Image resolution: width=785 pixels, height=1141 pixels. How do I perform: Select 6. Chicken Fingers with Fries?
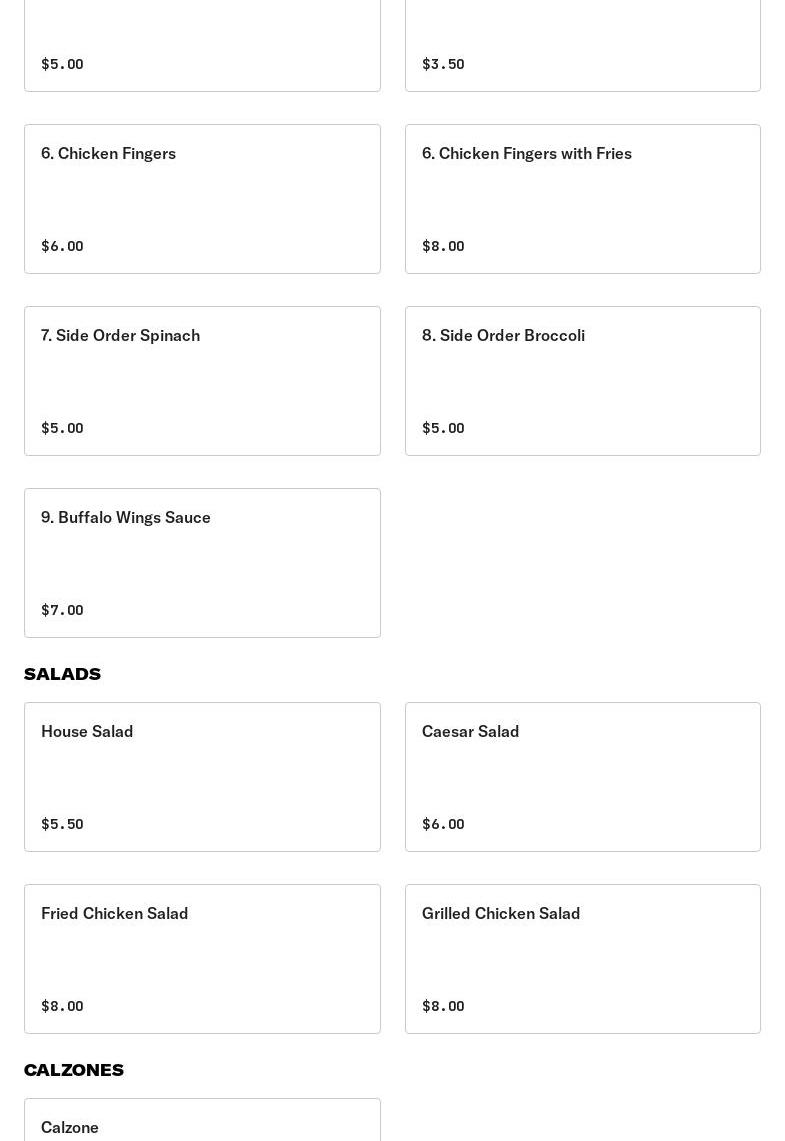[x=582, y=199]
